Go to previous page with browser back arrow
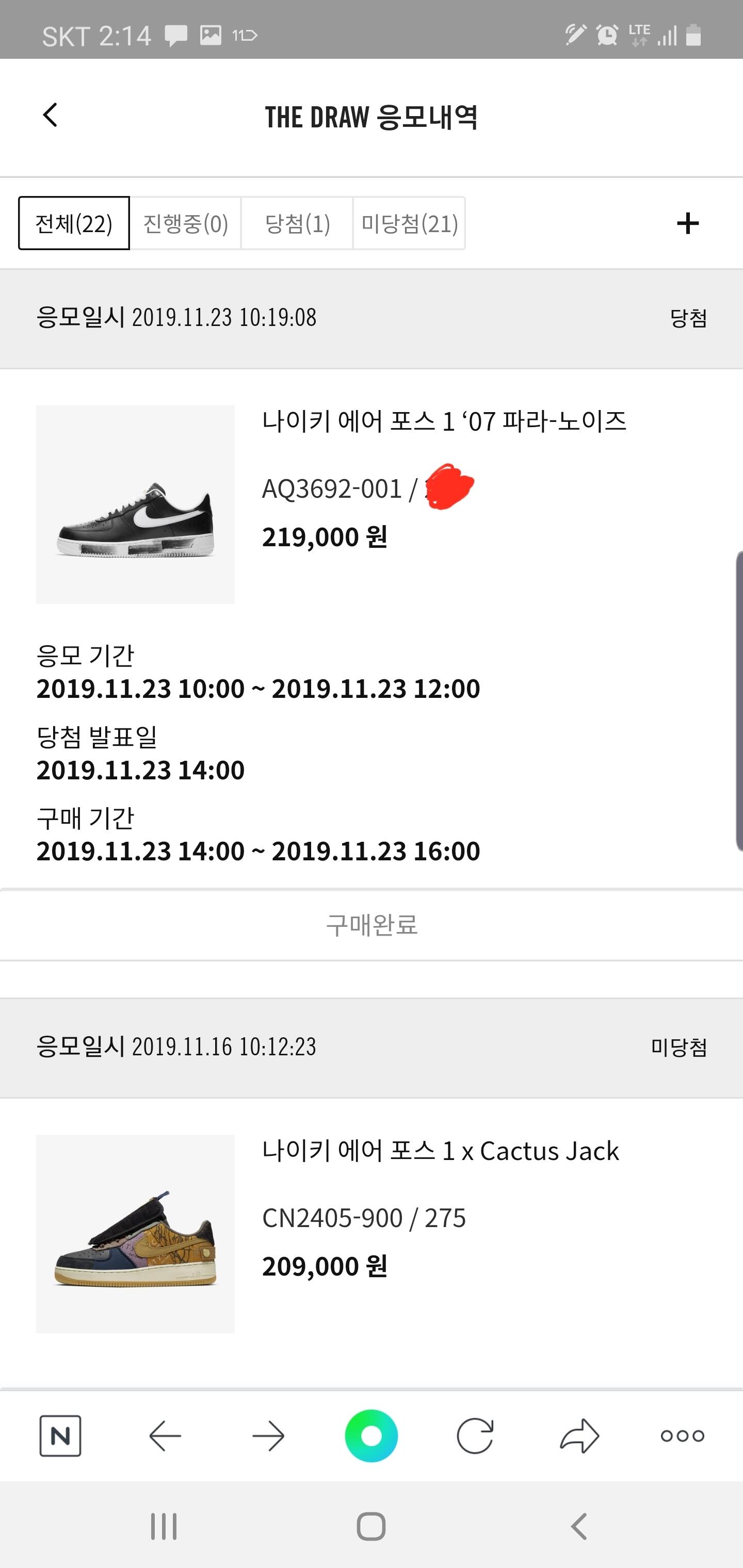The width and height of the screenshot is (743, 1568). (x=165, y=1436)
